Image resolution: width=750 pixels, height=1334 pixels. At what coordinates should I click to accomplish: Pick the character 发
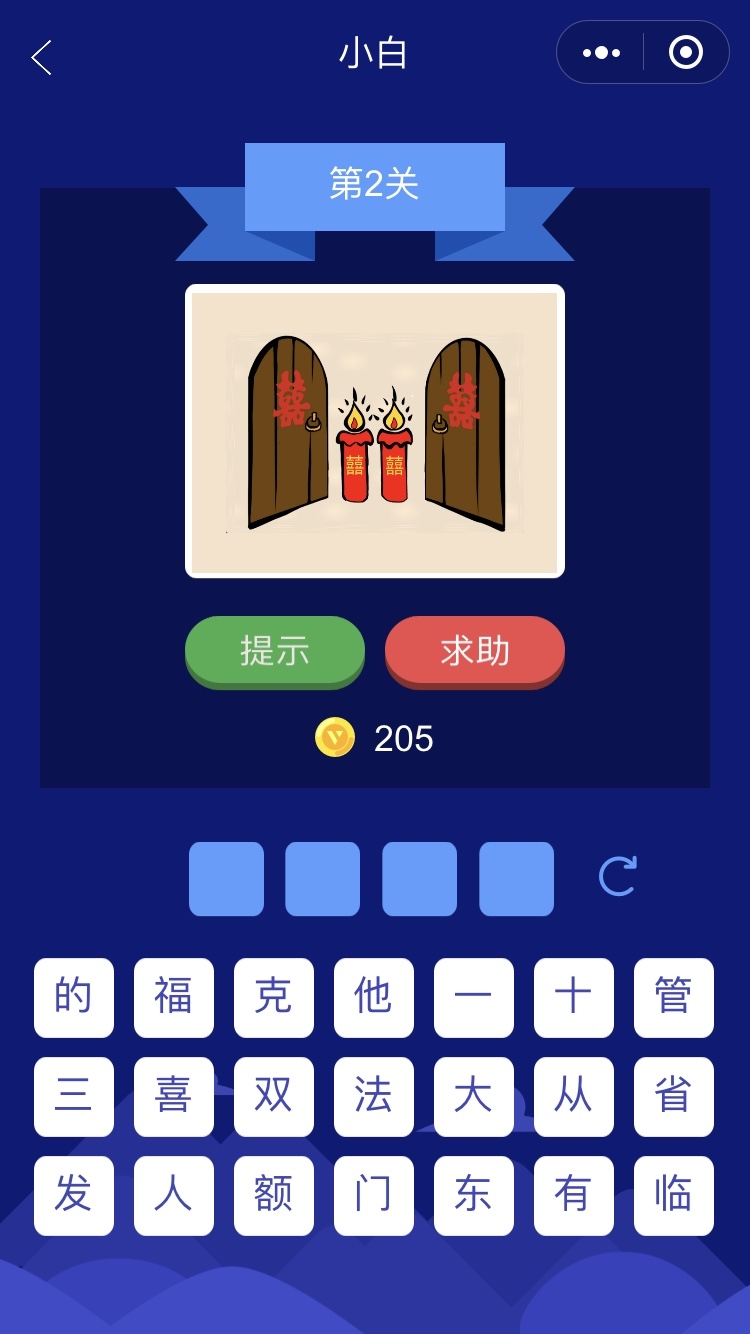point(73,1195)
